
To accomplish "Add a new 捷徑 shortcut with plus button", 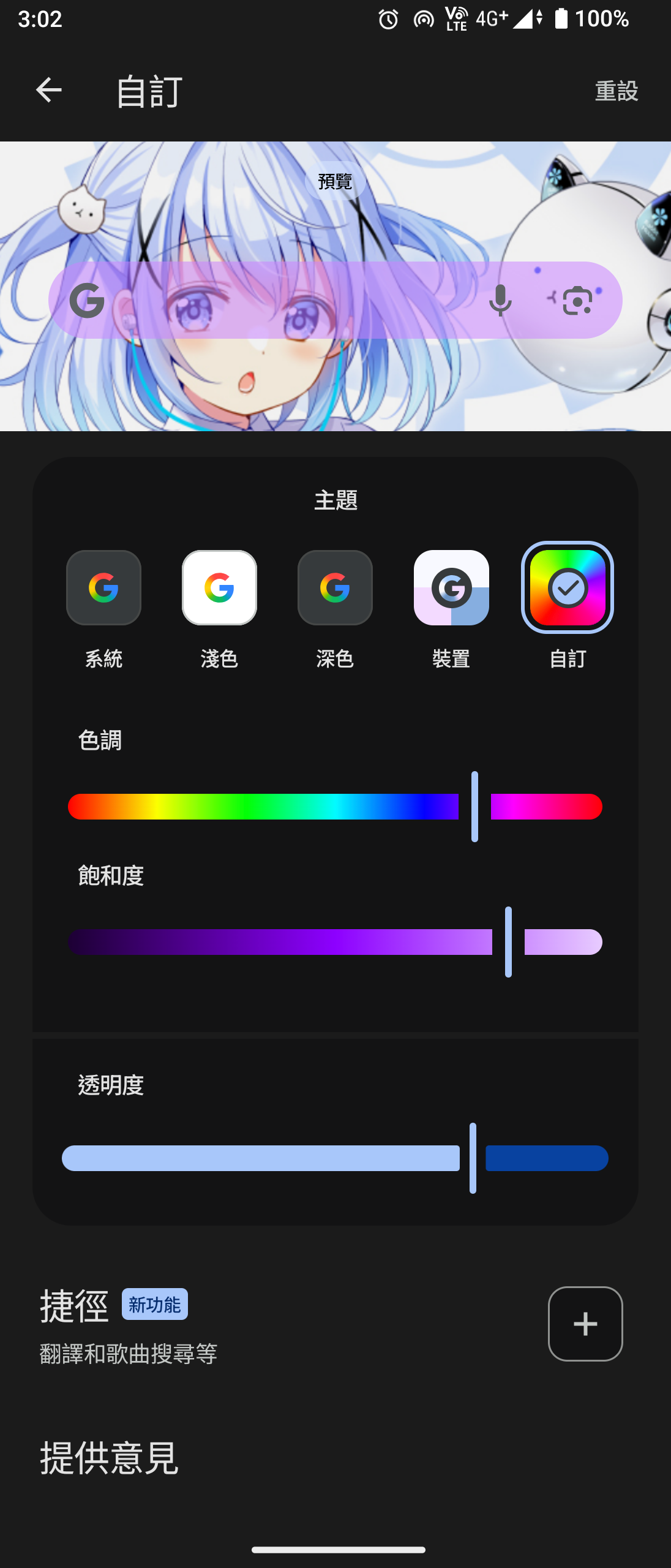I will coord(585,1324).
